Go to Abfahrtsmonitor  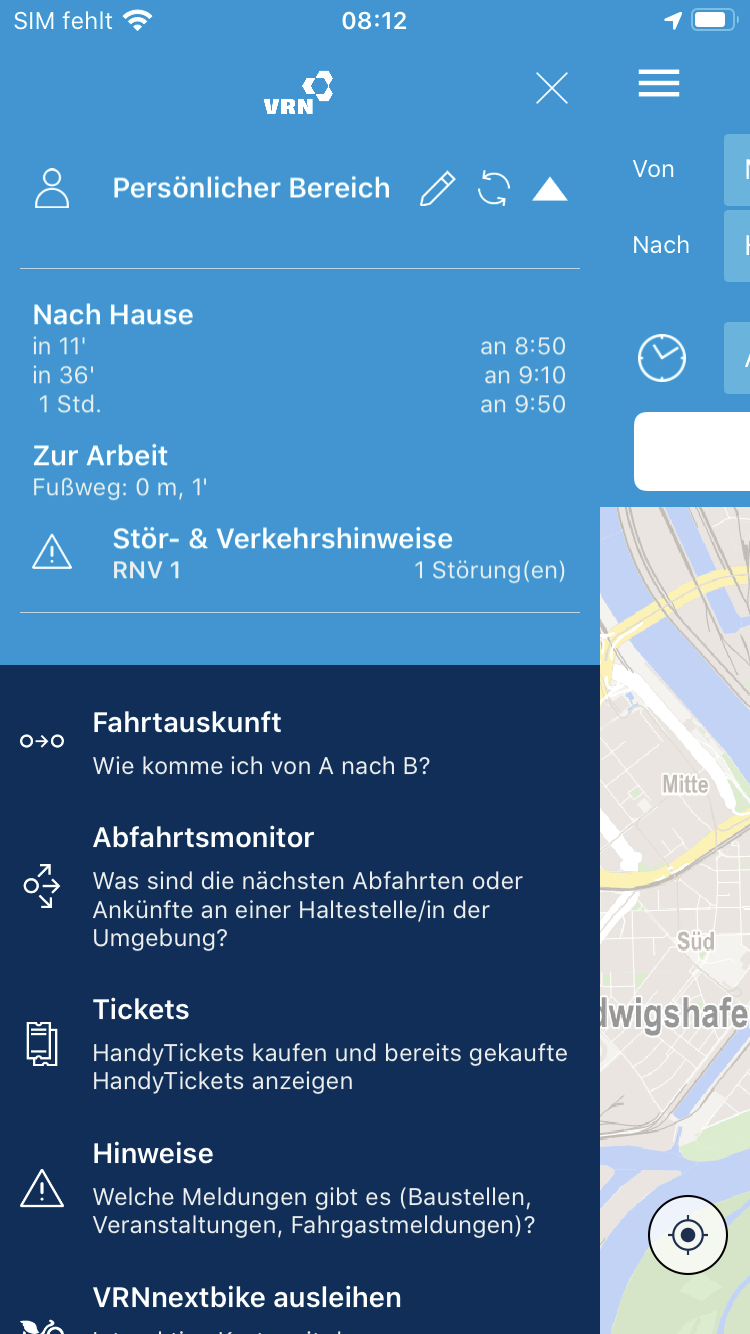click(299, 886)
